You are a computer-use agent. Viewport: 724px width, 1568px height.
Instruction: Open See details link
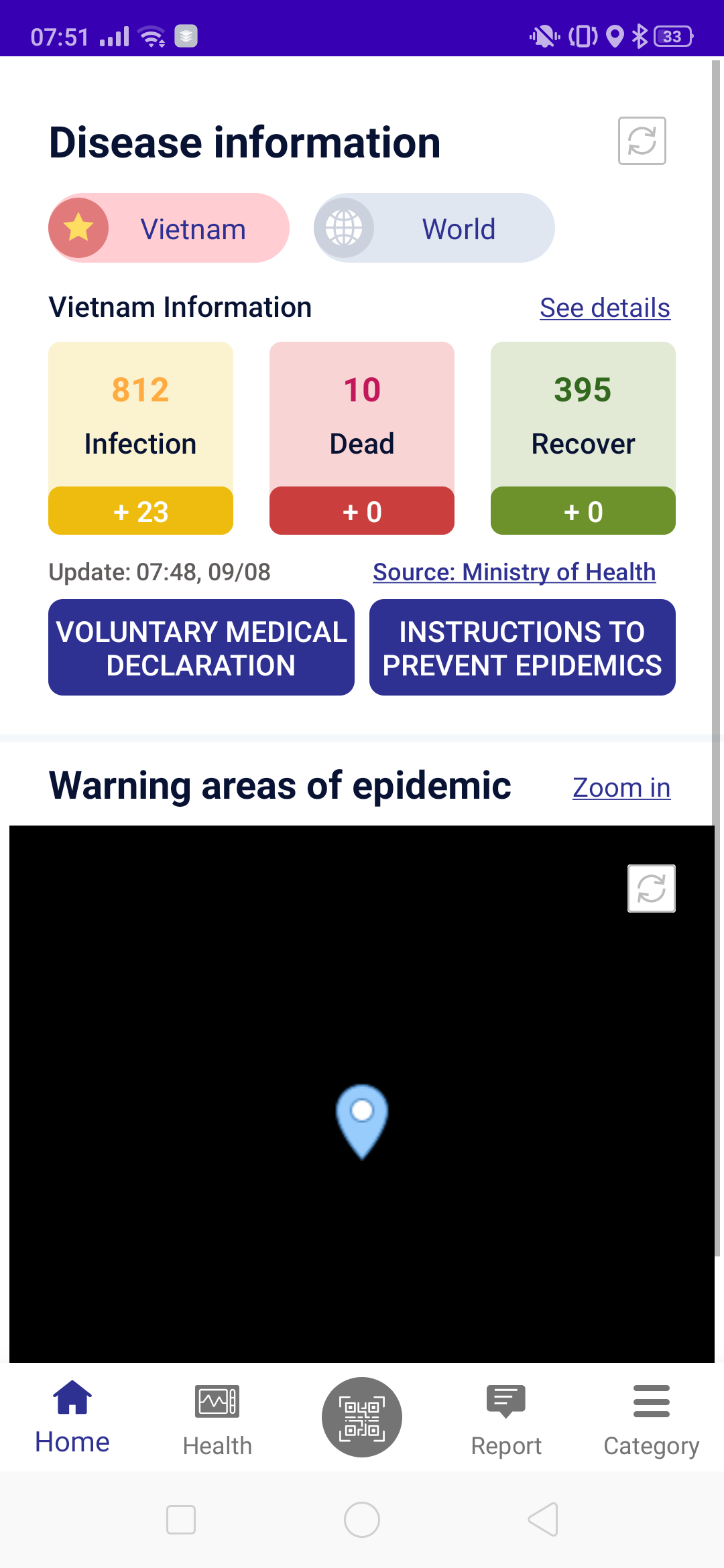(605, 308)
